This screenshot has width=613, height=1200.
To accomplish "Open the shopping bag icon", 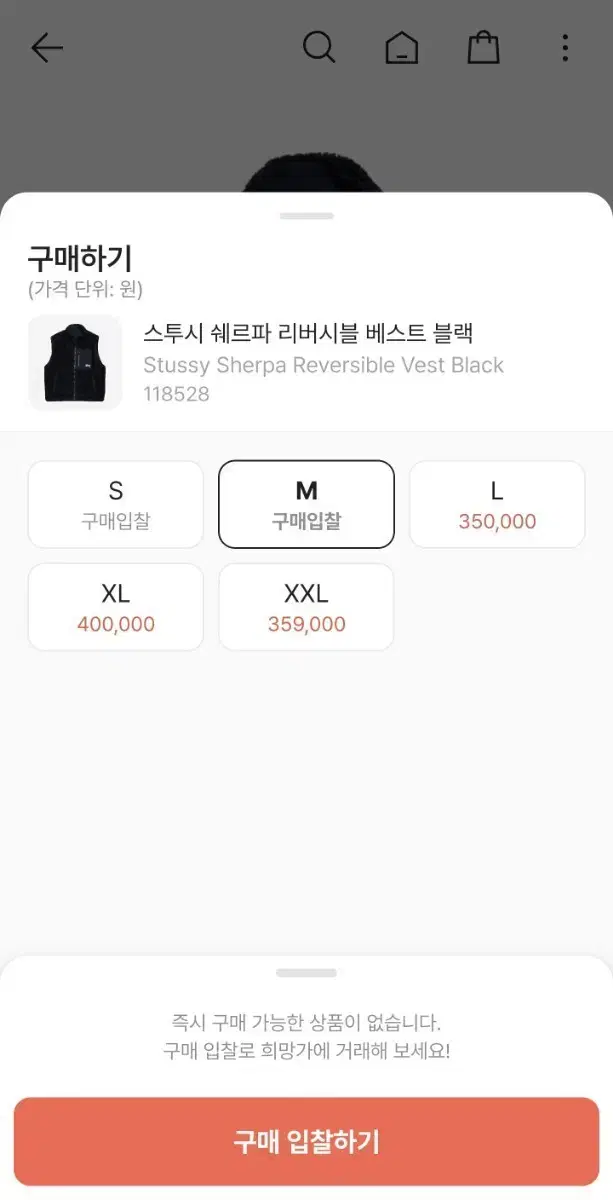I will point(484,47).
